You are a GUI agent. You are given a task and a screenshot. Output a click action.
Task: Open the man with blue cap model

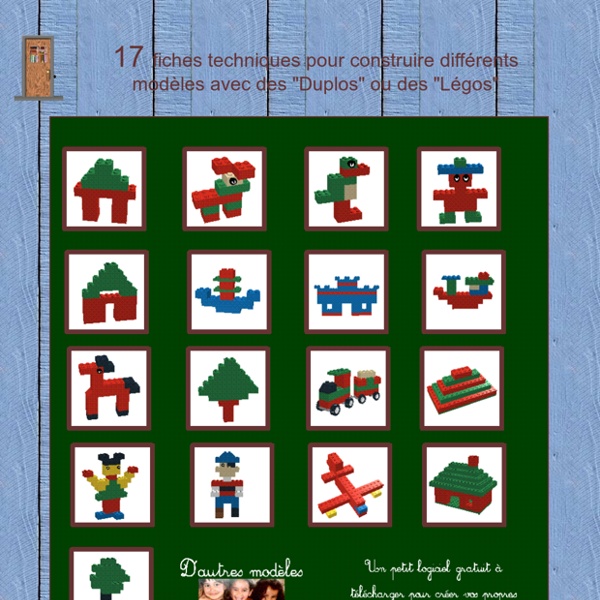click(x=231, y=485)
